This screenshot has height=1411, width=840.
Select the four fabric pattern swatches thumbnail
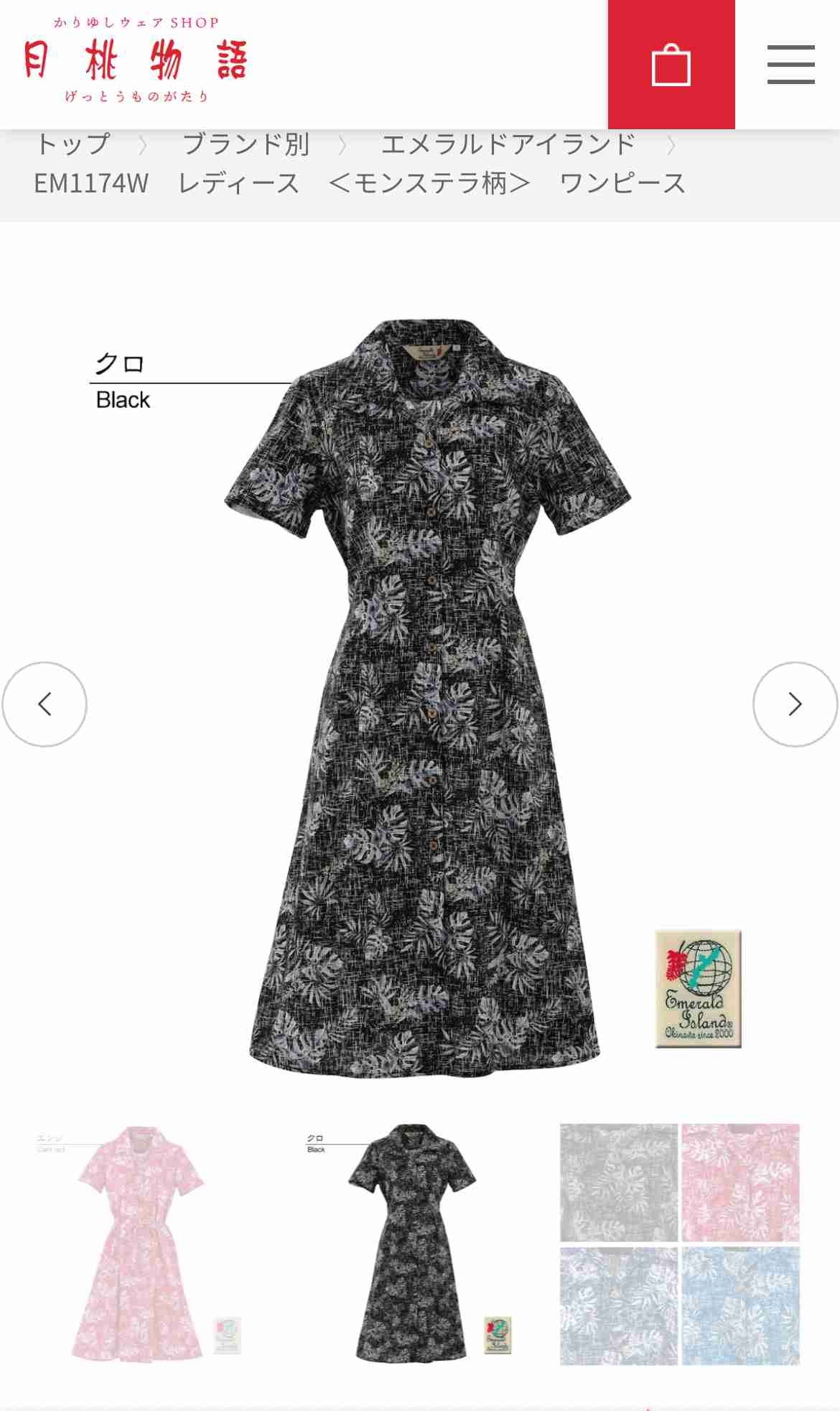679,1244
